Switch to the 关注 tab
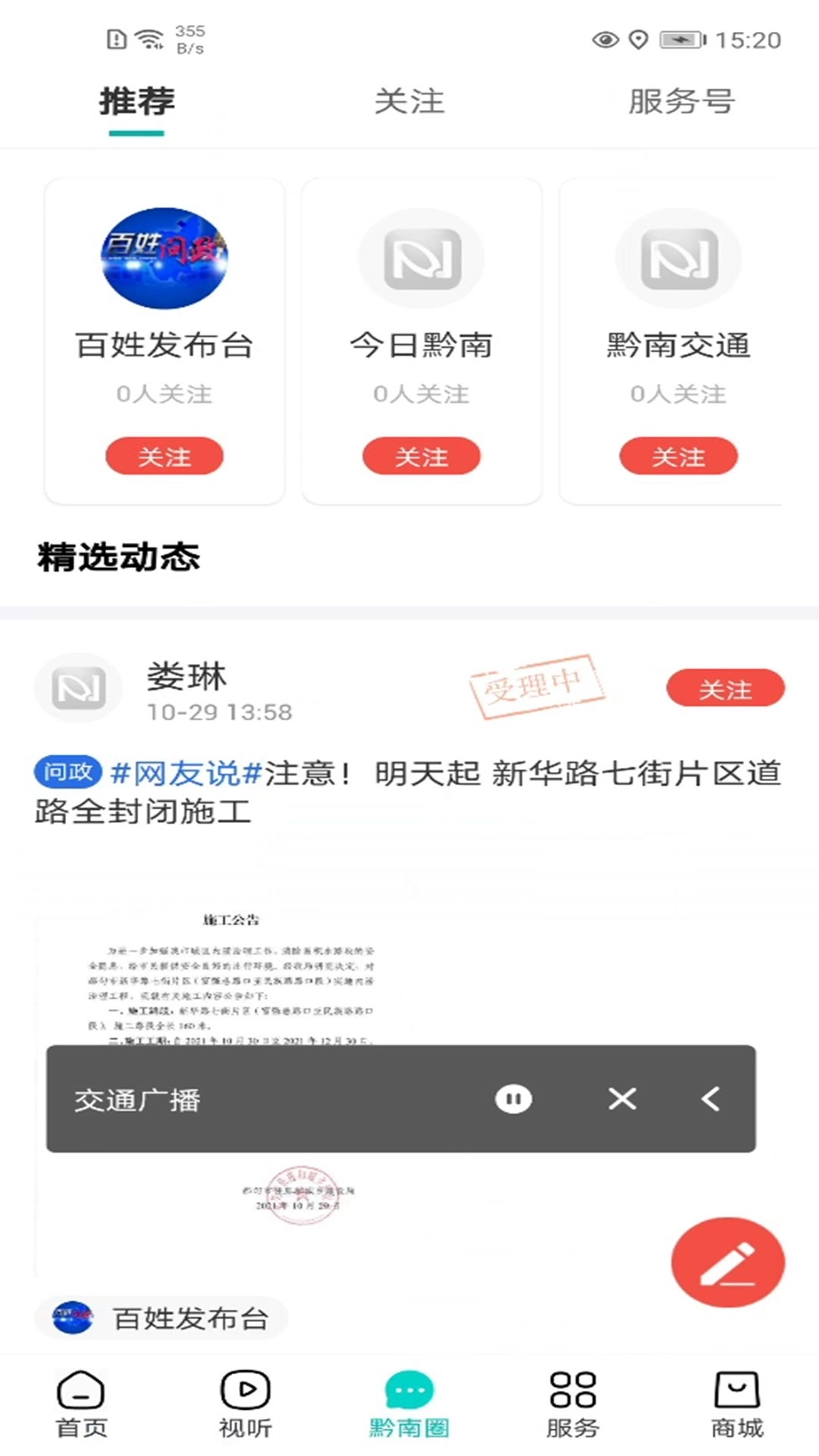 (x=409, y=103)
